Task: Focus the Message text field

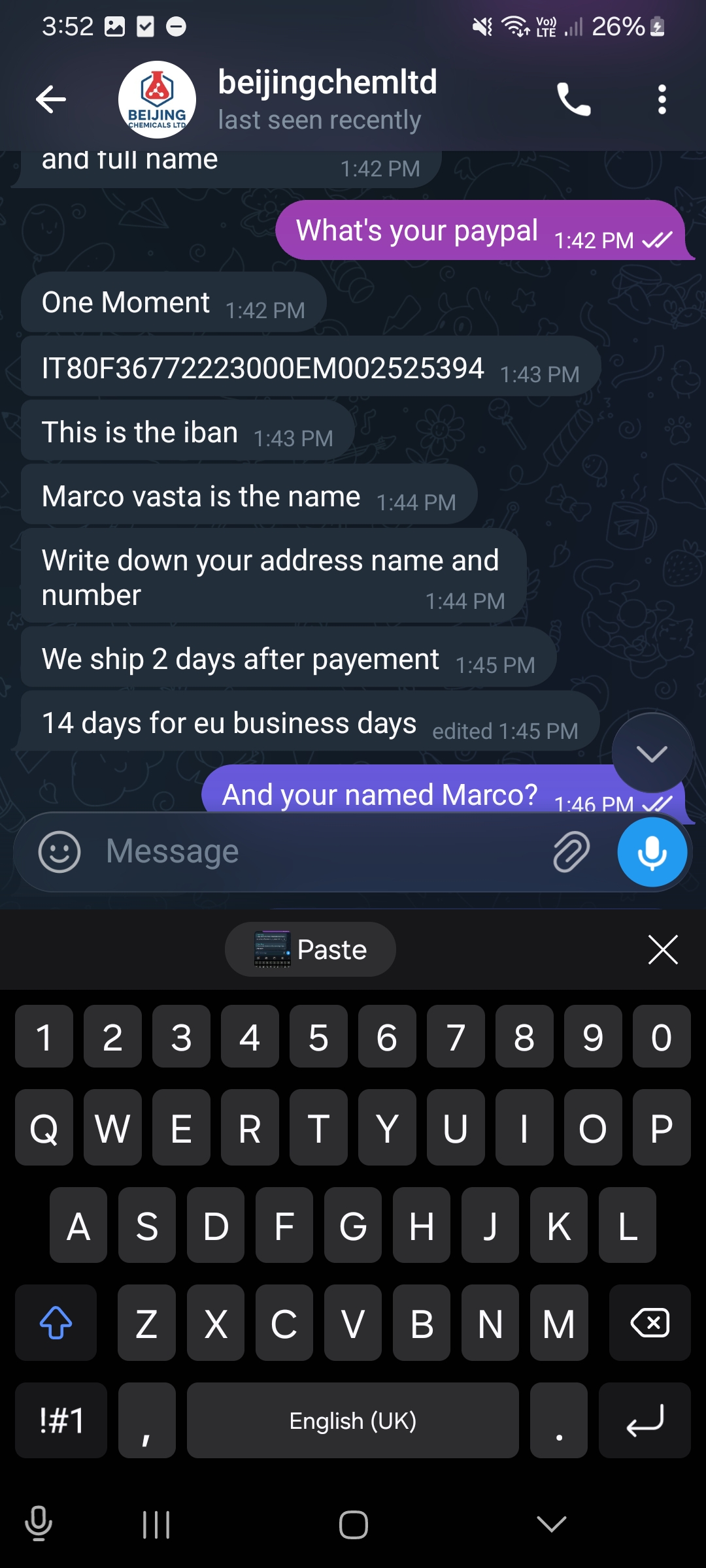Action: (x=314, y=852)
